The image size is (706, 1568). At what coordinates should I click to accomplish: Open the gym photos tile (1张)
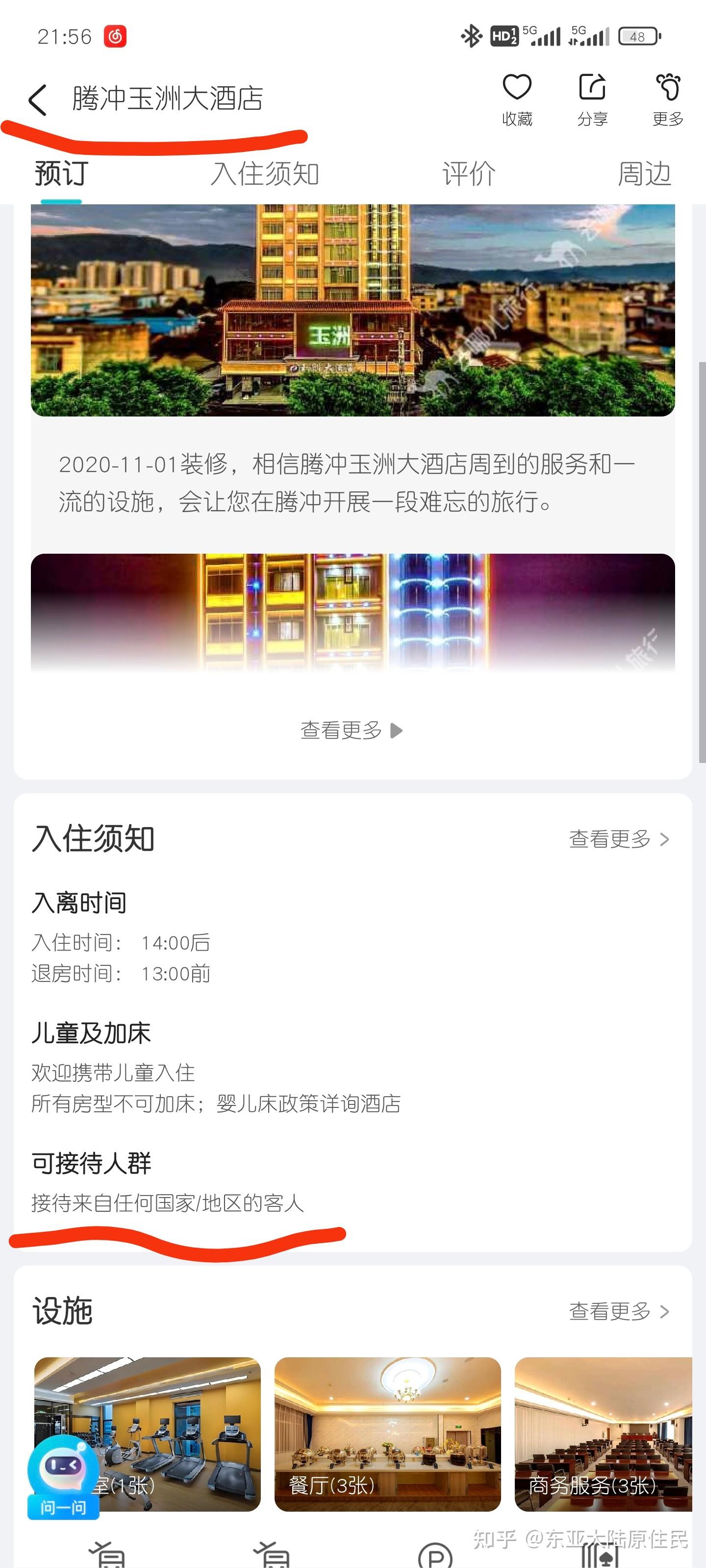(176, 1433)
